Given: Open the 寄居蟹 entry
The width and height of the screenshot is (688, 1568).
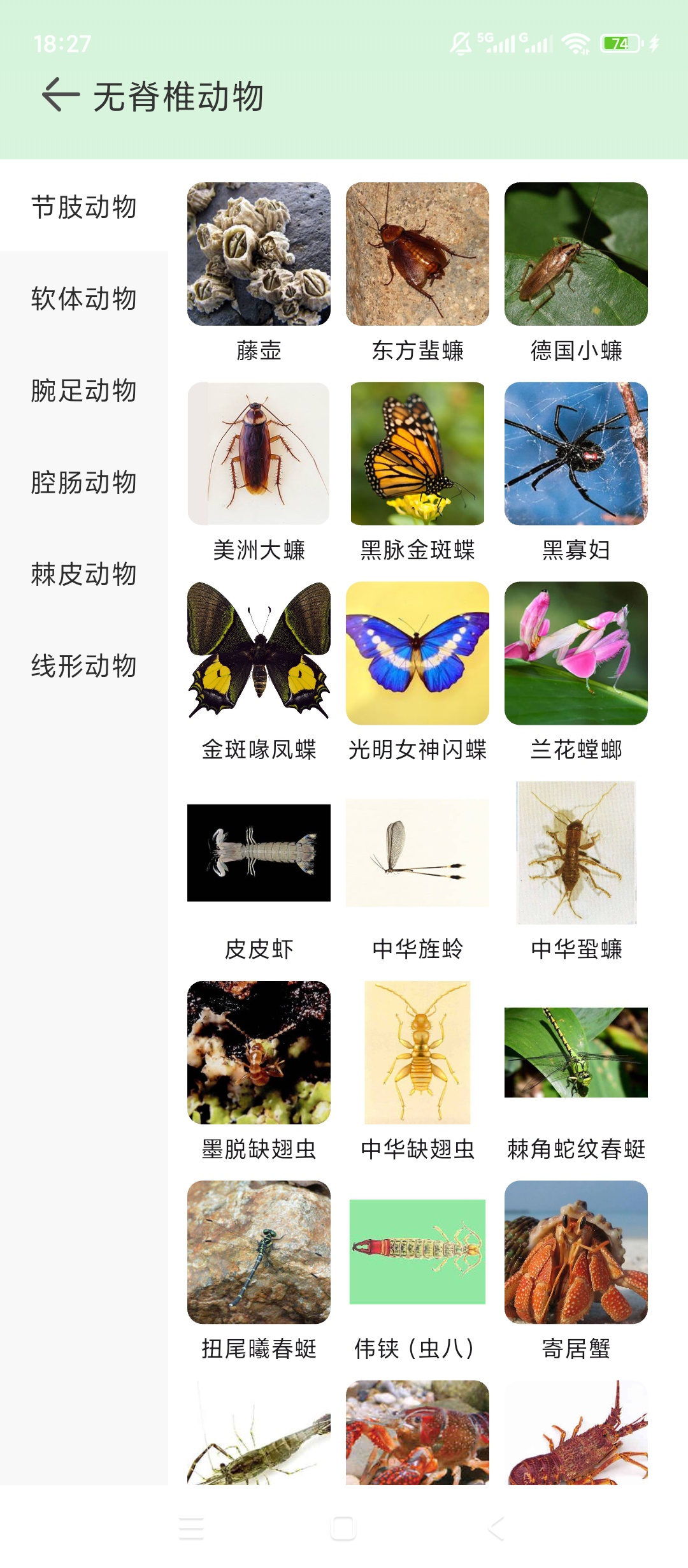Looking at the screenshot, I should coord(576,1270).
